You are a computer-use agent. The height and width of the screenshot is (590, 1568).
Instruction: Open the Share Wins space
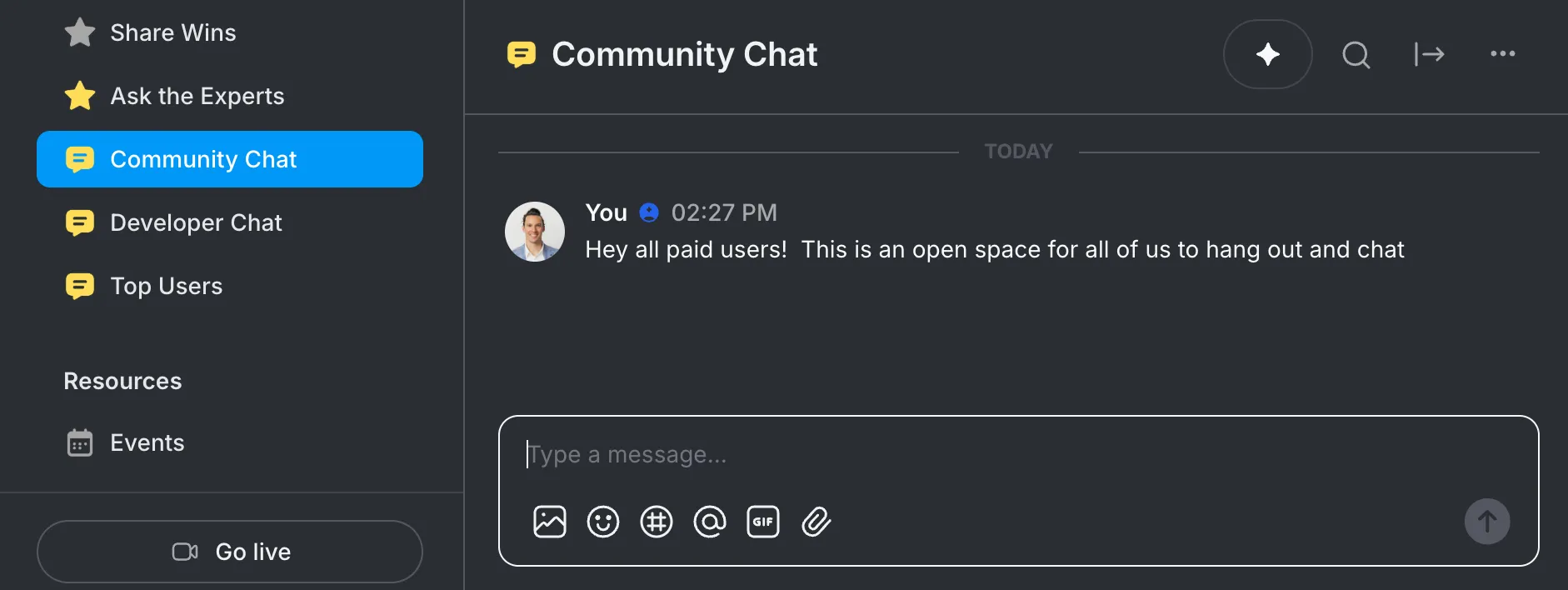click(x=172, y=32)
